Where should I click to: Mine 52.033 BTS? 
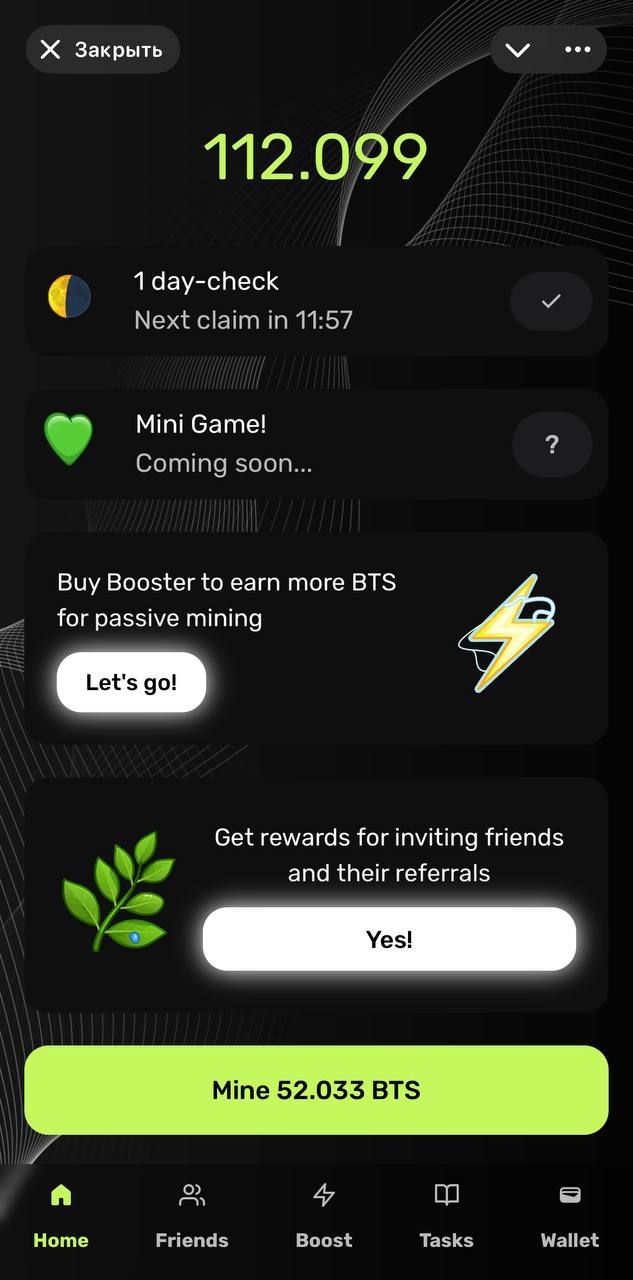(316, 1090)
